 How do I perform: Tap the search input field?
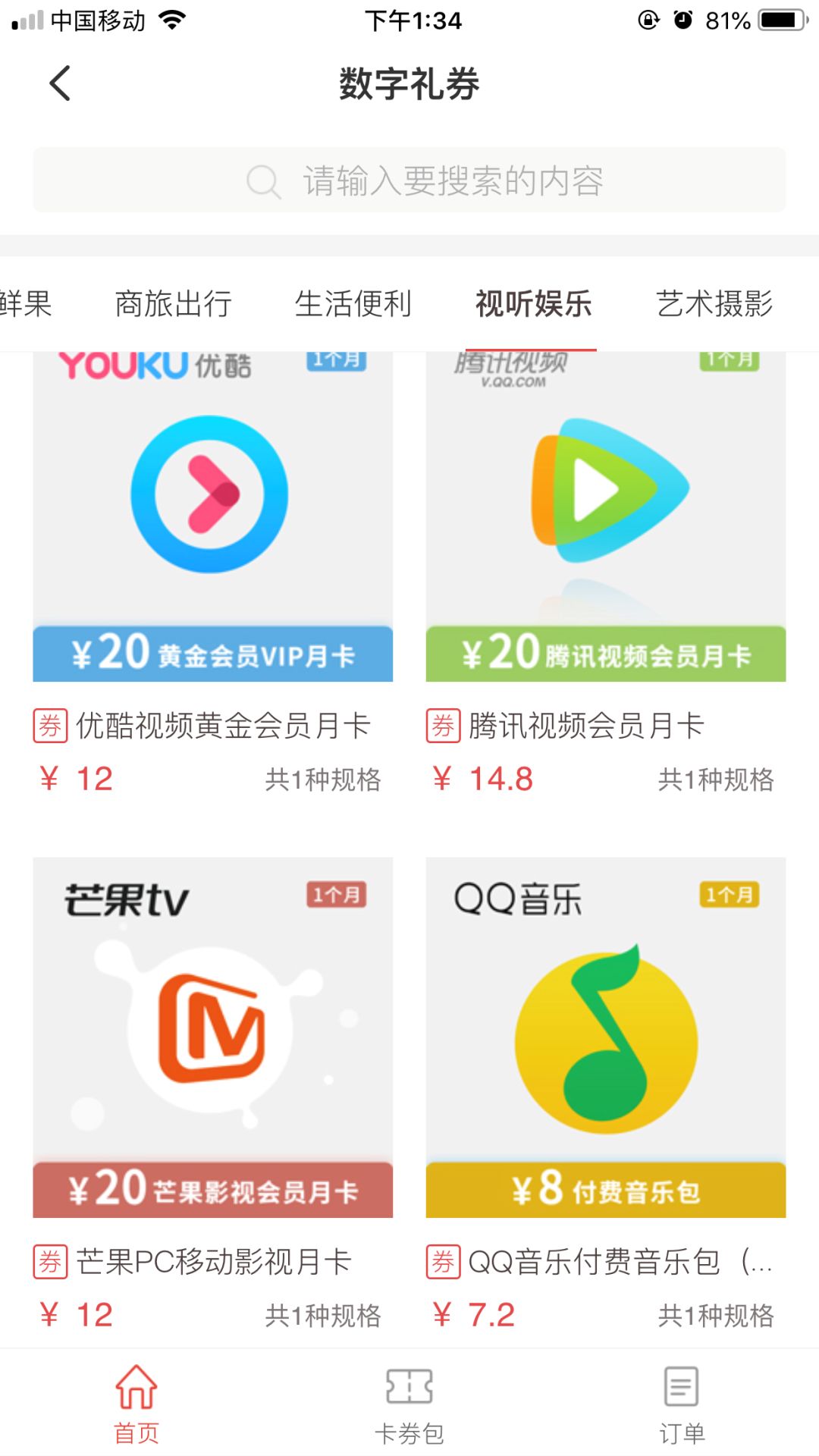tap(455, 180)
